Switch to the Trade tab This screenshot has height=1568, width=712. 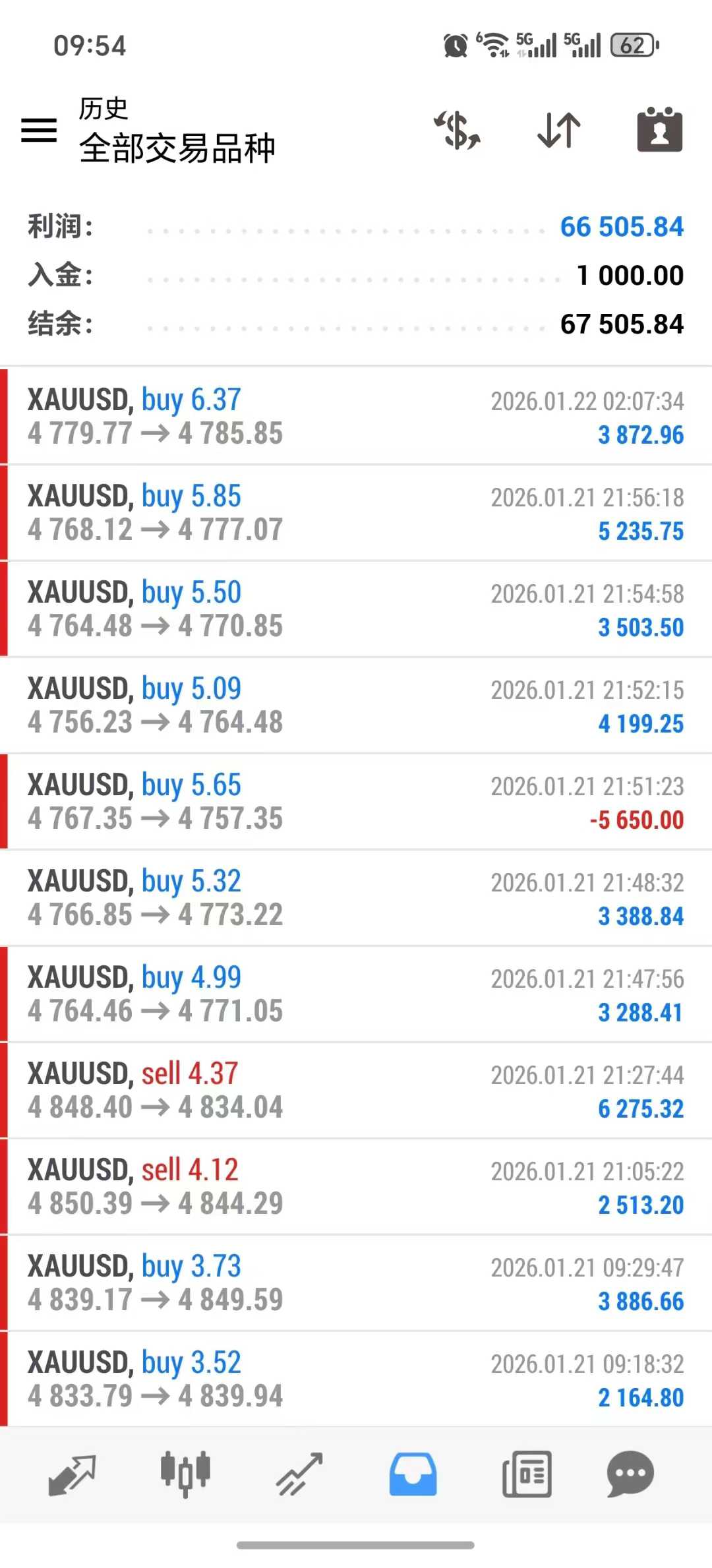[x=299, y=1474]
